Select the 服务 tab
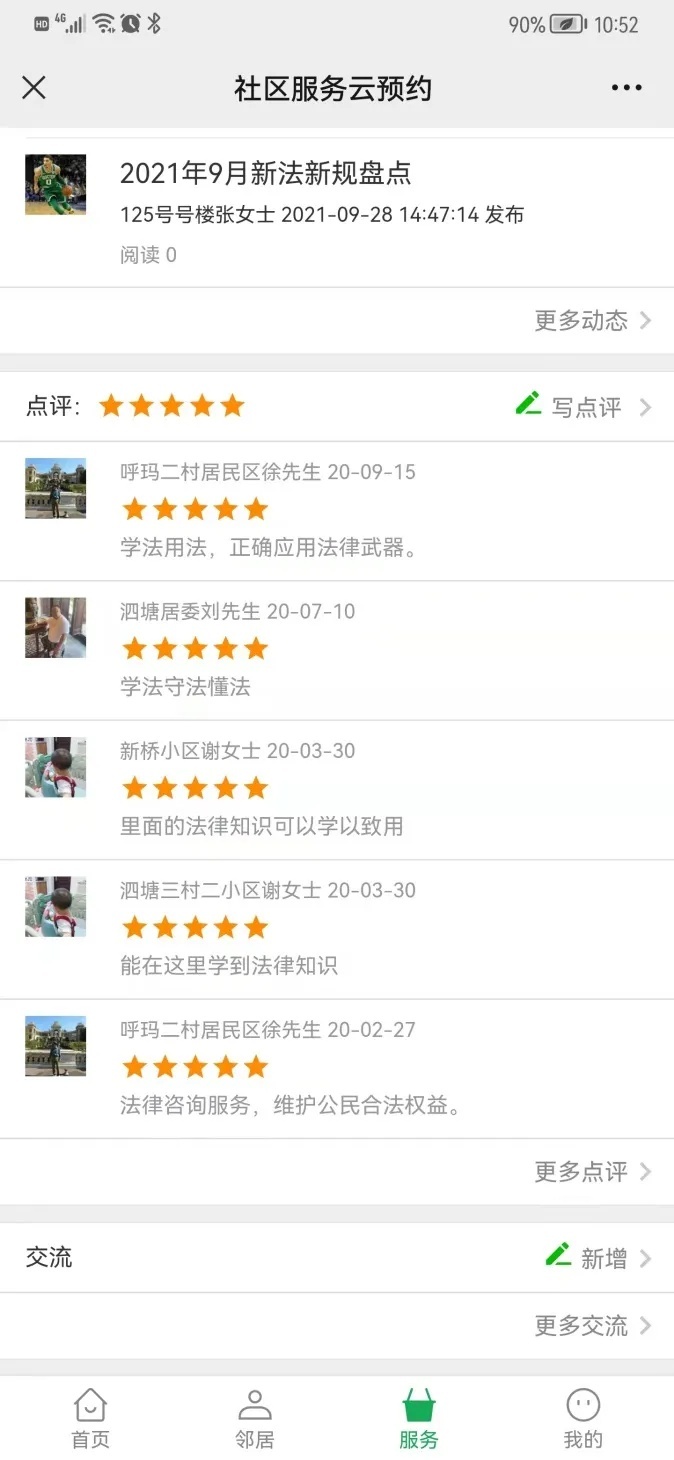This screenshot has width=674, height=1460. click(419, 1418)
